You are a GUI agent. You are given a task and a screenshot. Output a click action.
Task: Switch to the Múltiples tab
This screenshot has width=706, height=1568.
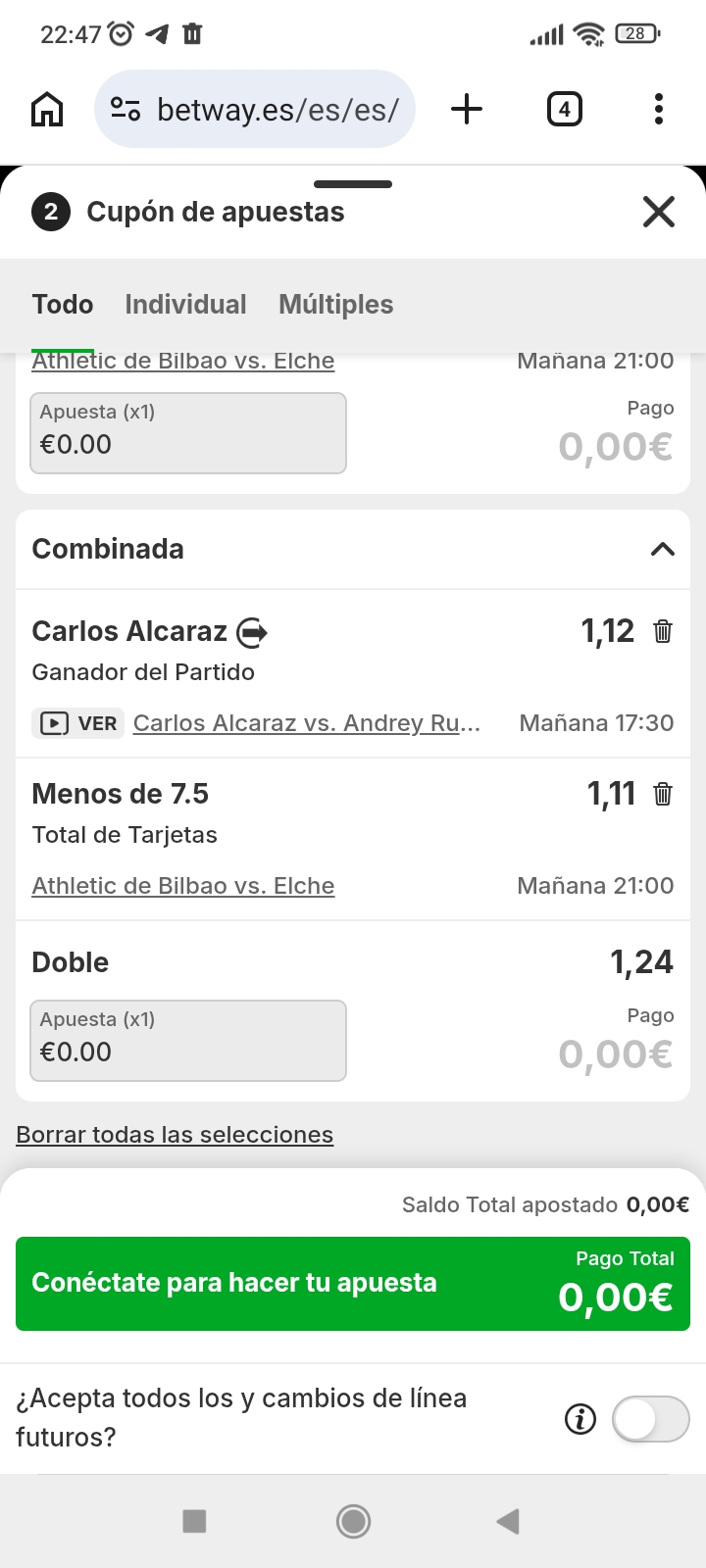335,305
